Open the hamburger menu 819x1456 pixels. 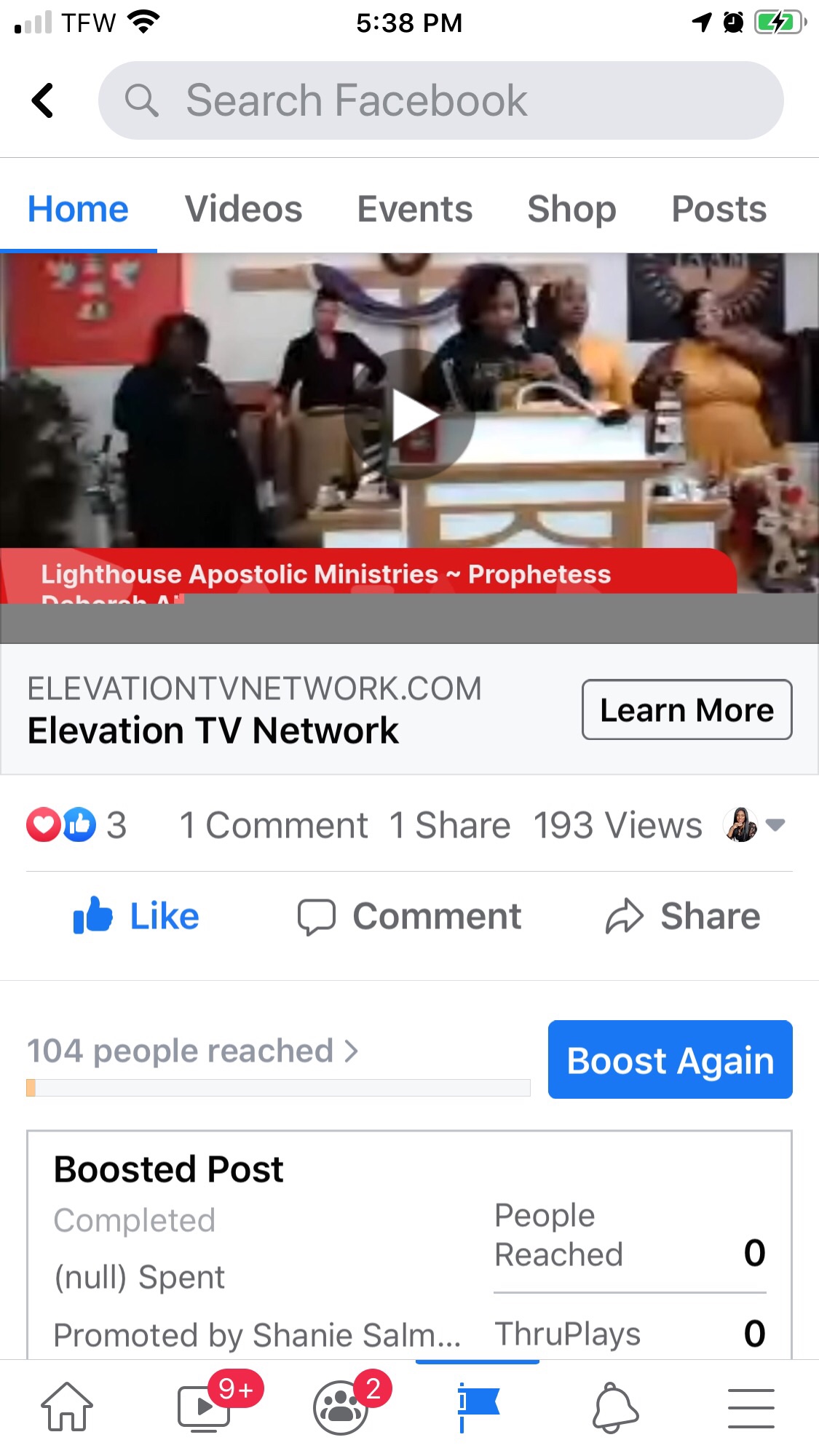[751, 1407]
